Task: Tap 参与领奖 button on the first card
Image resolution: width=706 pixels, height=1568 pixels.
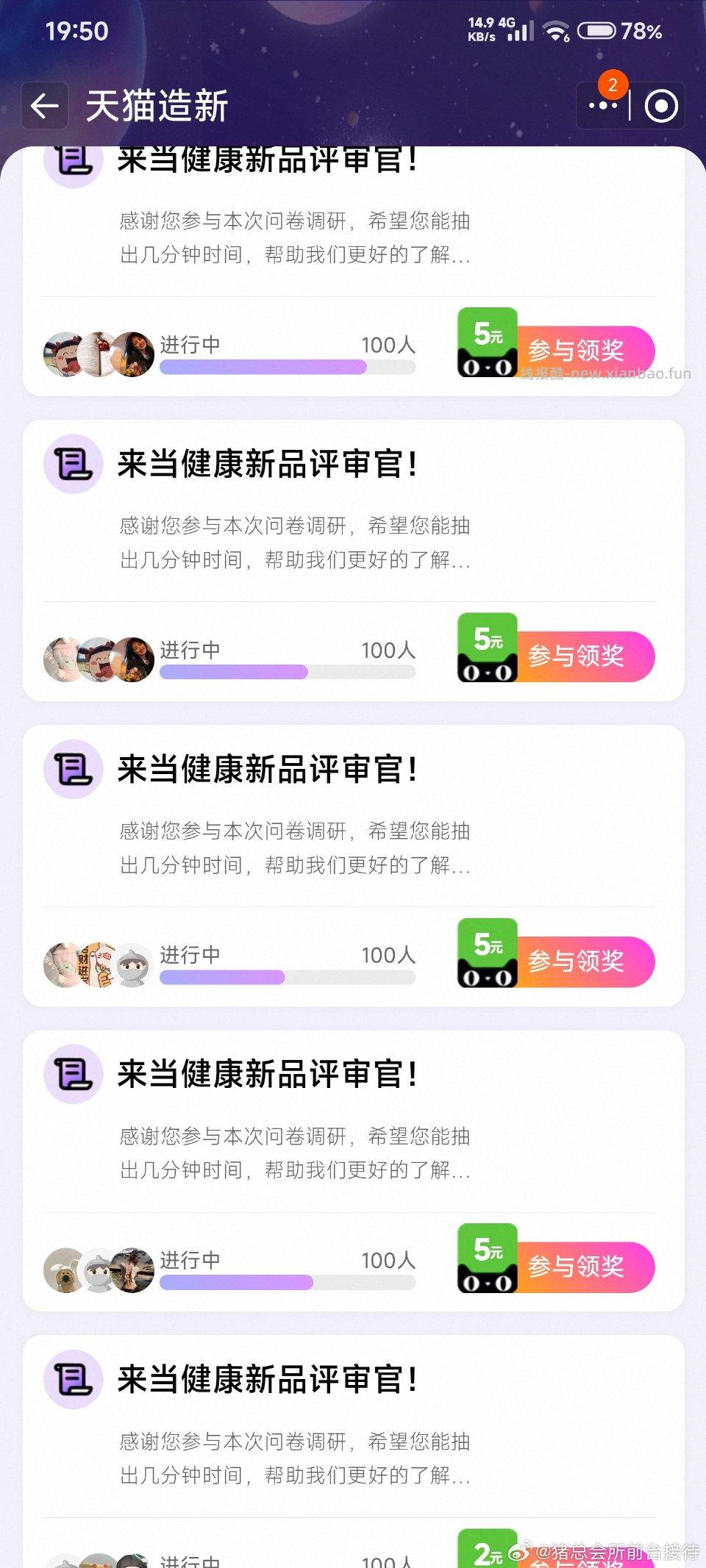Action: (581, 351)
